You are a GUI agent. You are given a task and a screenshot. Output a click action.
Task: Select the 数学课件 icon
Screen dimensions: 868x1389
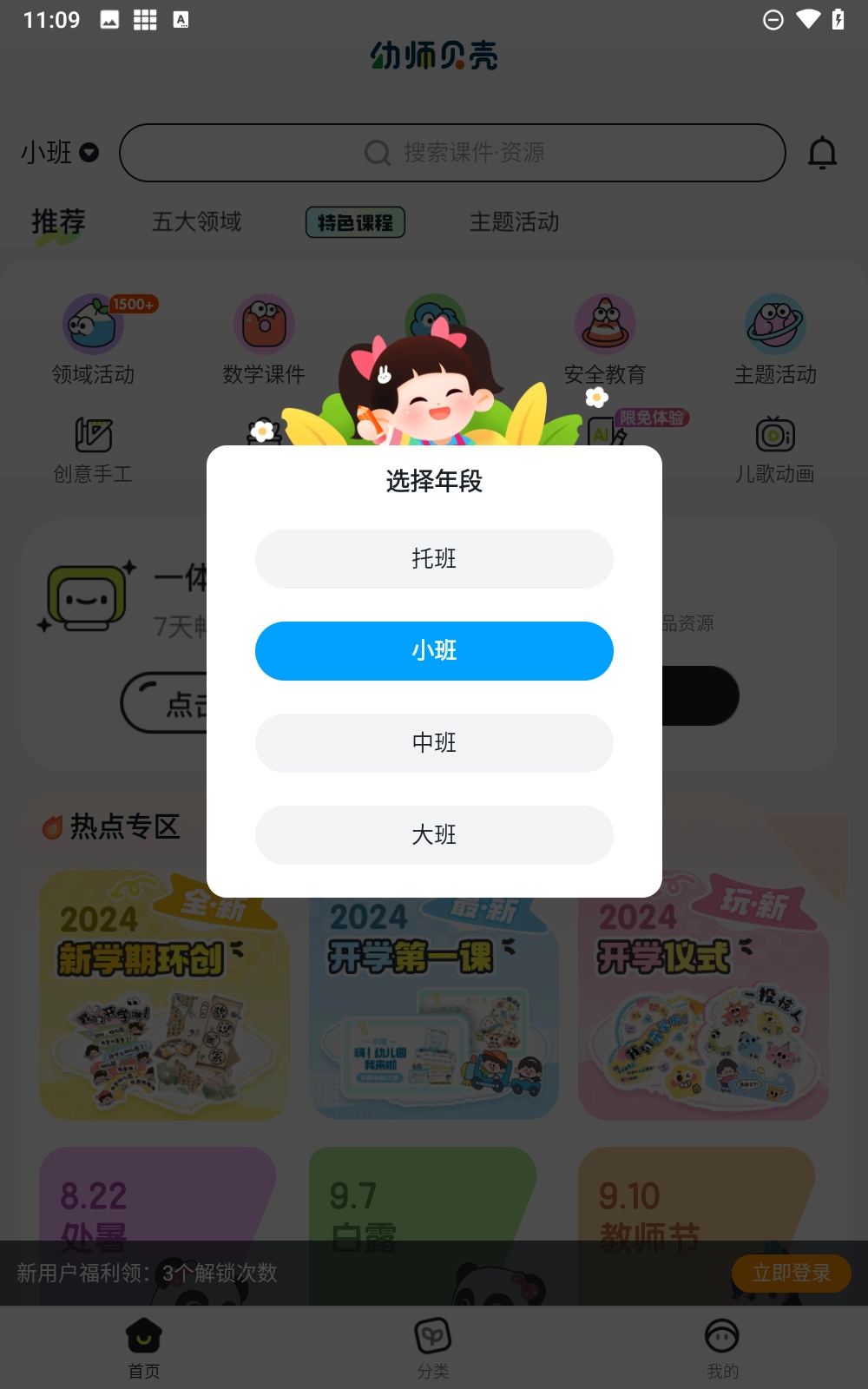[x=263, y=339]
